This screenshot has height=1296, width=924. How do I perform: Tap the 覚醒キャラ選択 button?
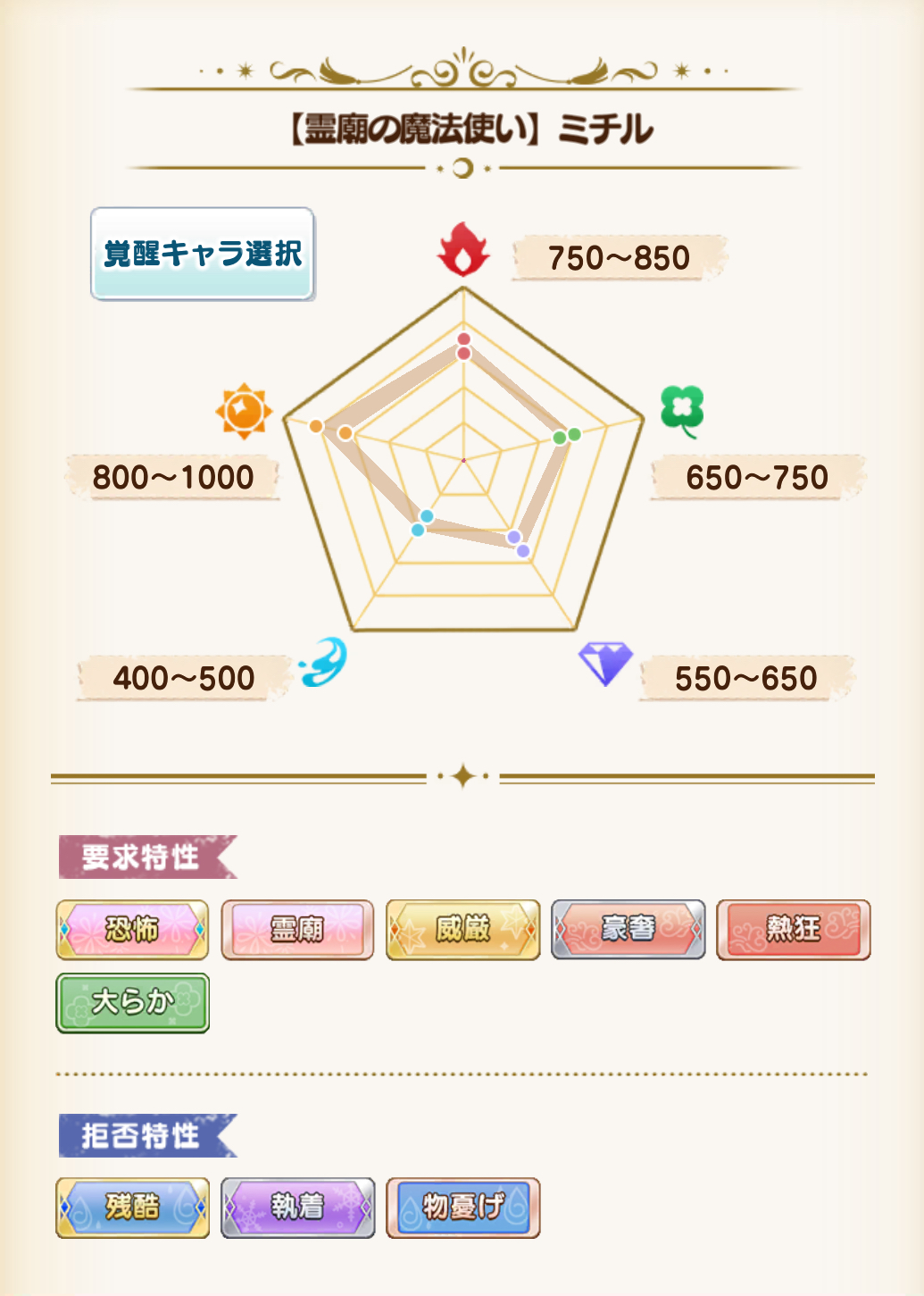203,254
